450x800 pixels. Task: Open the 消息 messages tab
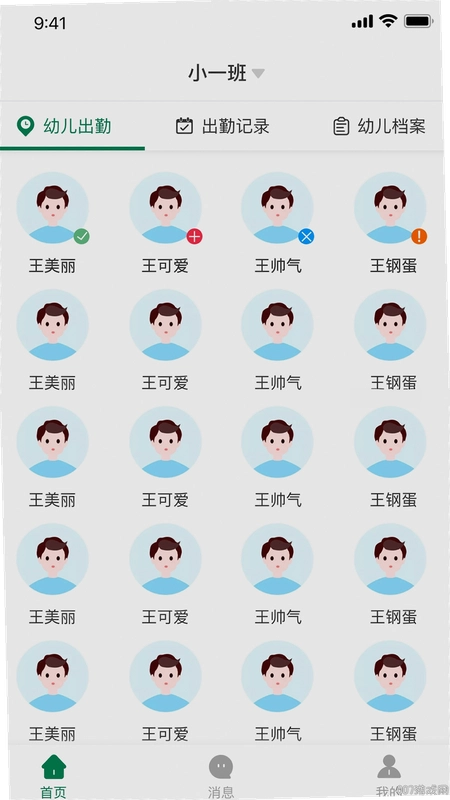pyautogui.click(x=221, y=776)
